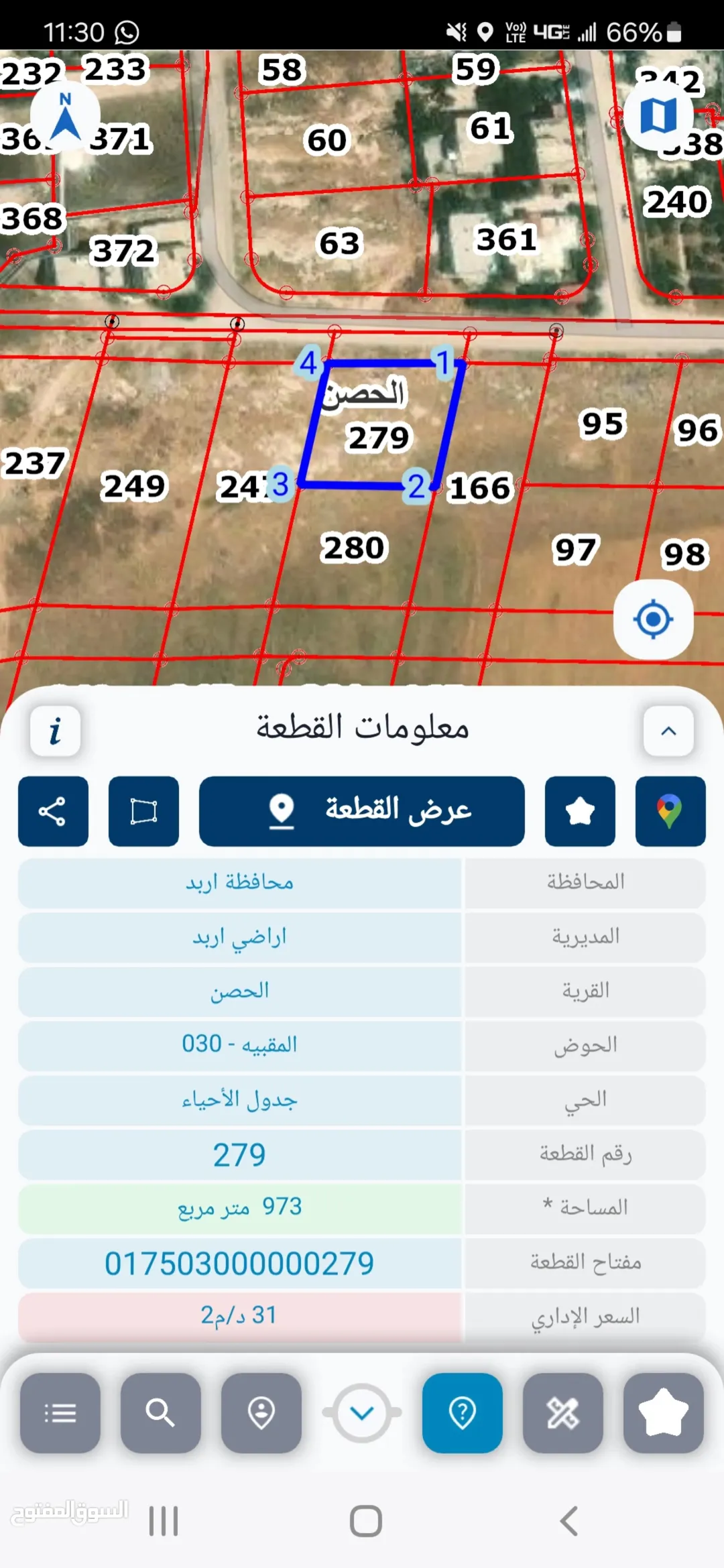Open the parcel info button
The width and height of the screenshot is (724, 1568).
click(56, 731)
